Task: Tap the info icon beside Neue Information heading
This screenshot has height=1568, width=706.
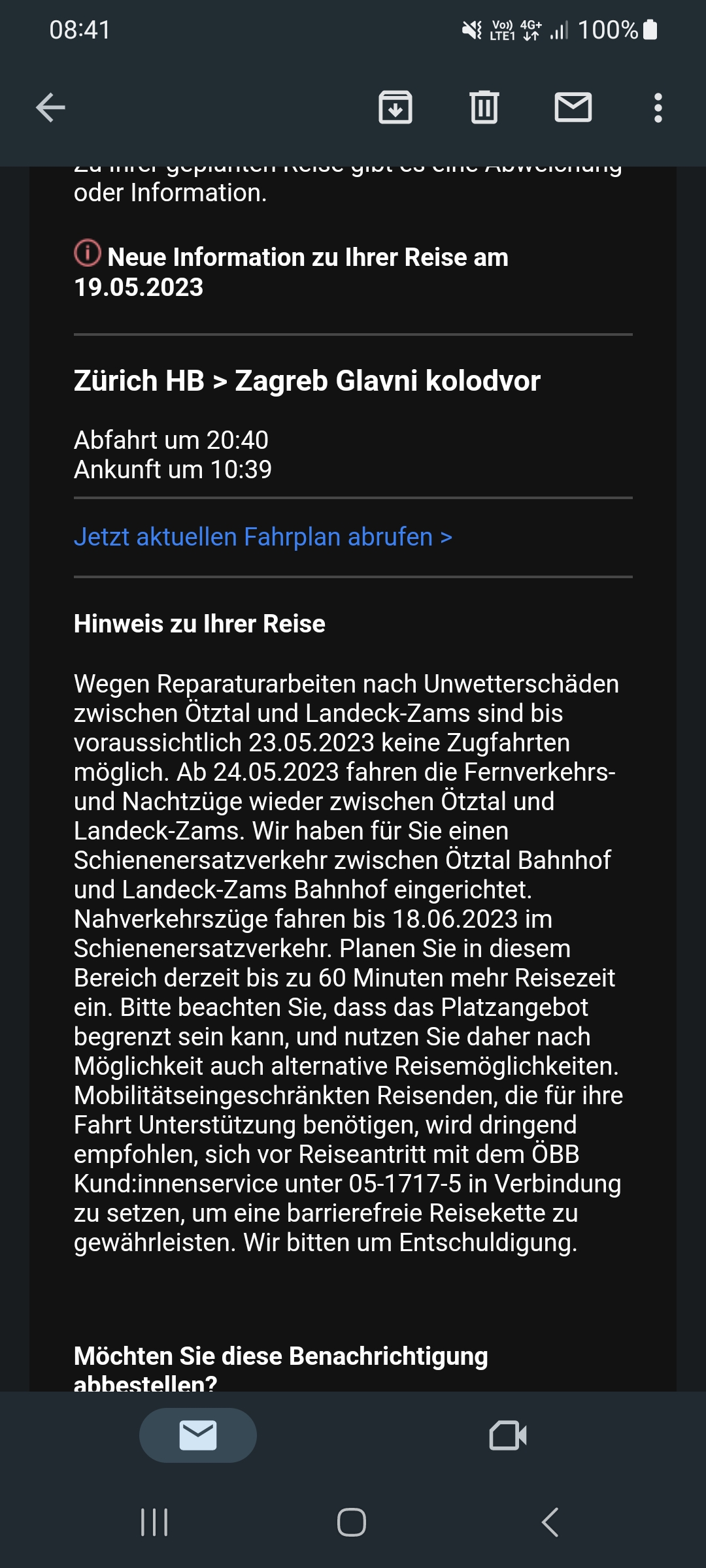Action: click(87, 253)
